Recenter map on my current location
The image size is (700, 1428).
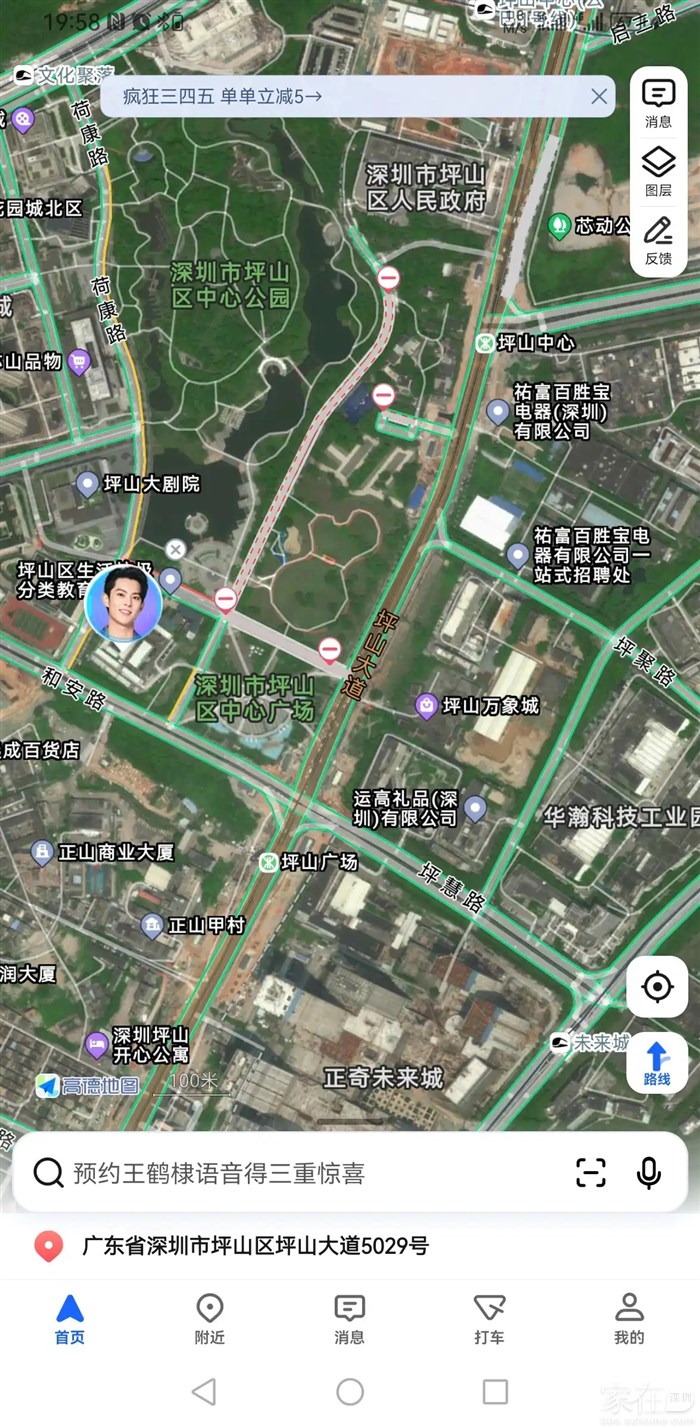(657, 987)
